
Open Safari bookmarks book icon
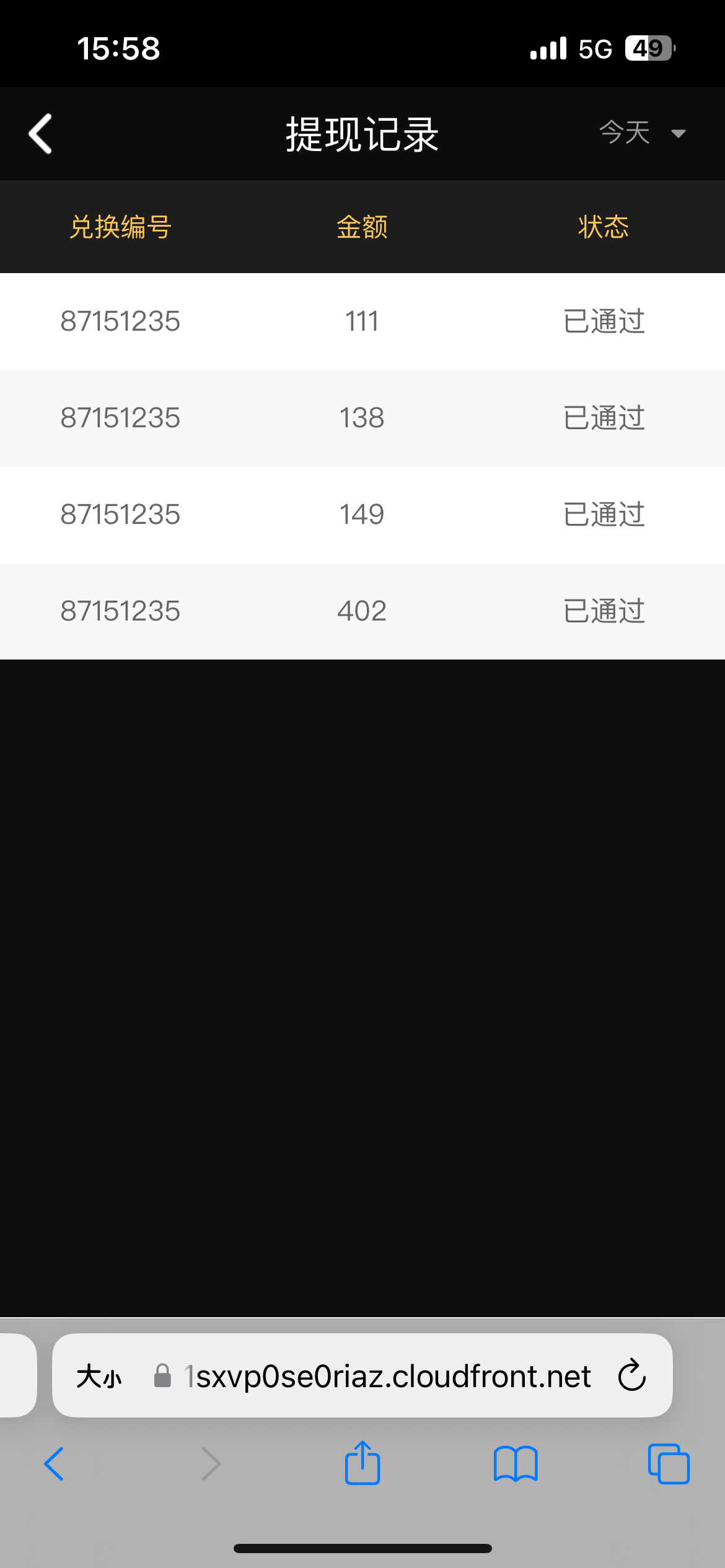click(x=516, y=1464)
